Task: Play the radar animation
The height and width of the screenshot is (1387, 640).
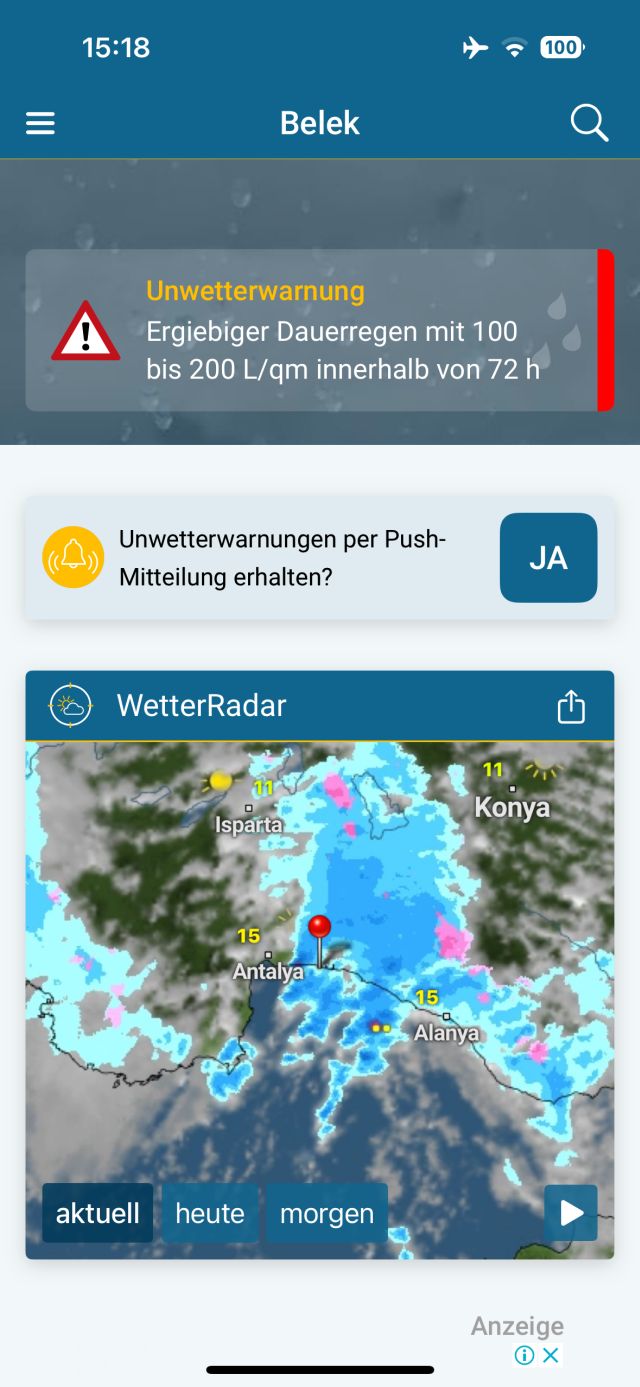Action: (571, 1213)
